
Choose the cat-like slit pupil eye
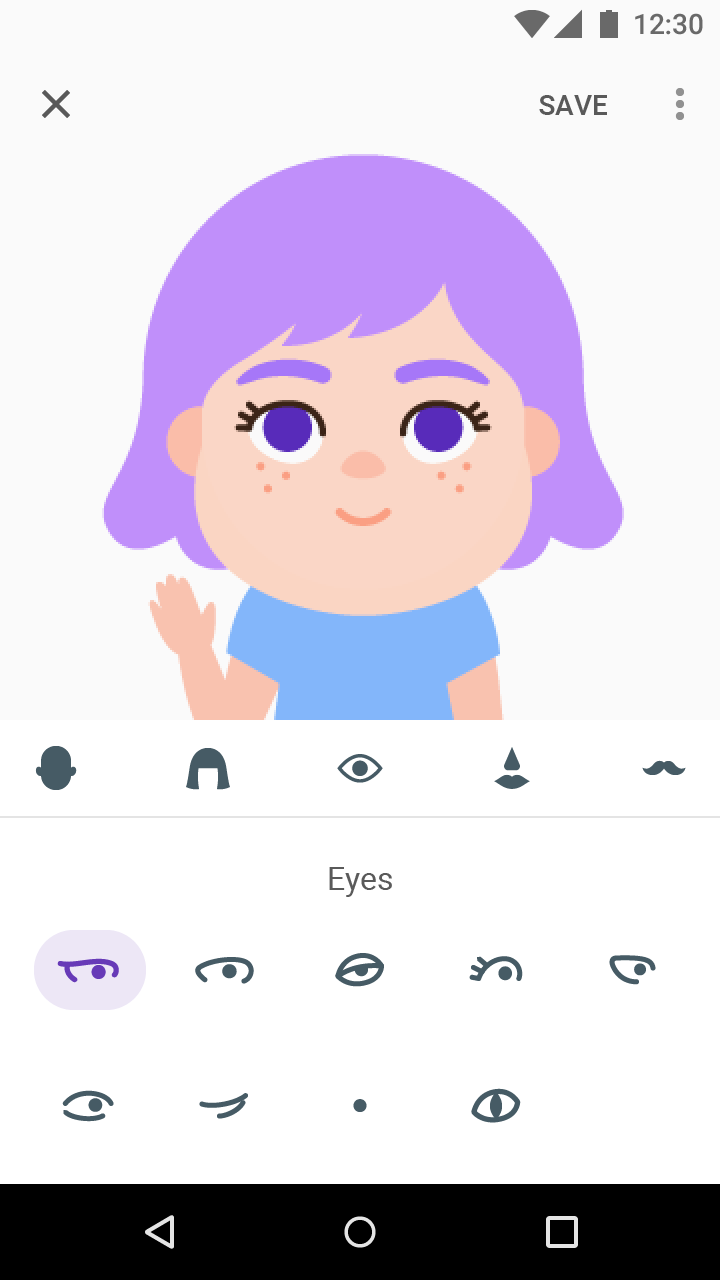pos(496,1105)
